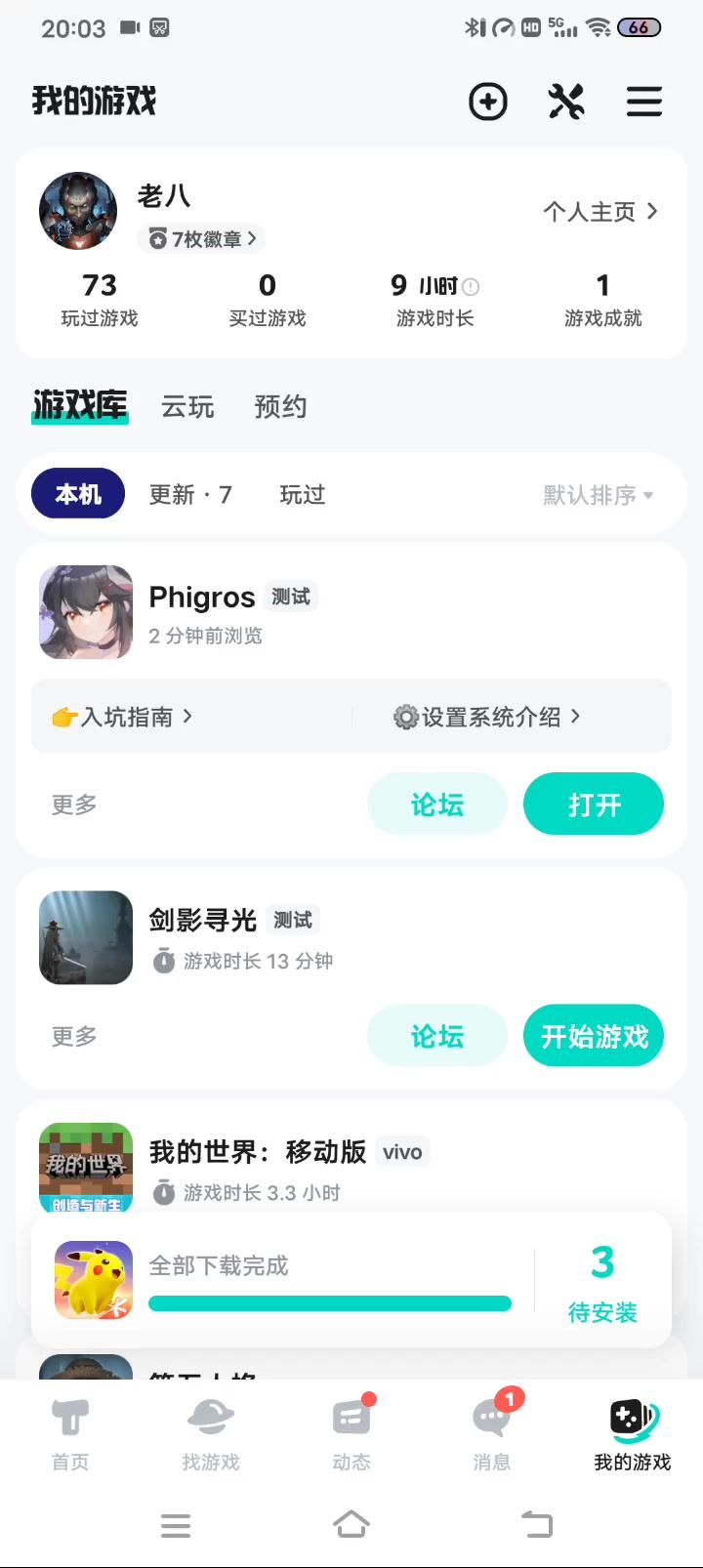Tap the add game plus icon
Image resolution: width=703 pixels, height=1568 pixels.
pos(488,102)
